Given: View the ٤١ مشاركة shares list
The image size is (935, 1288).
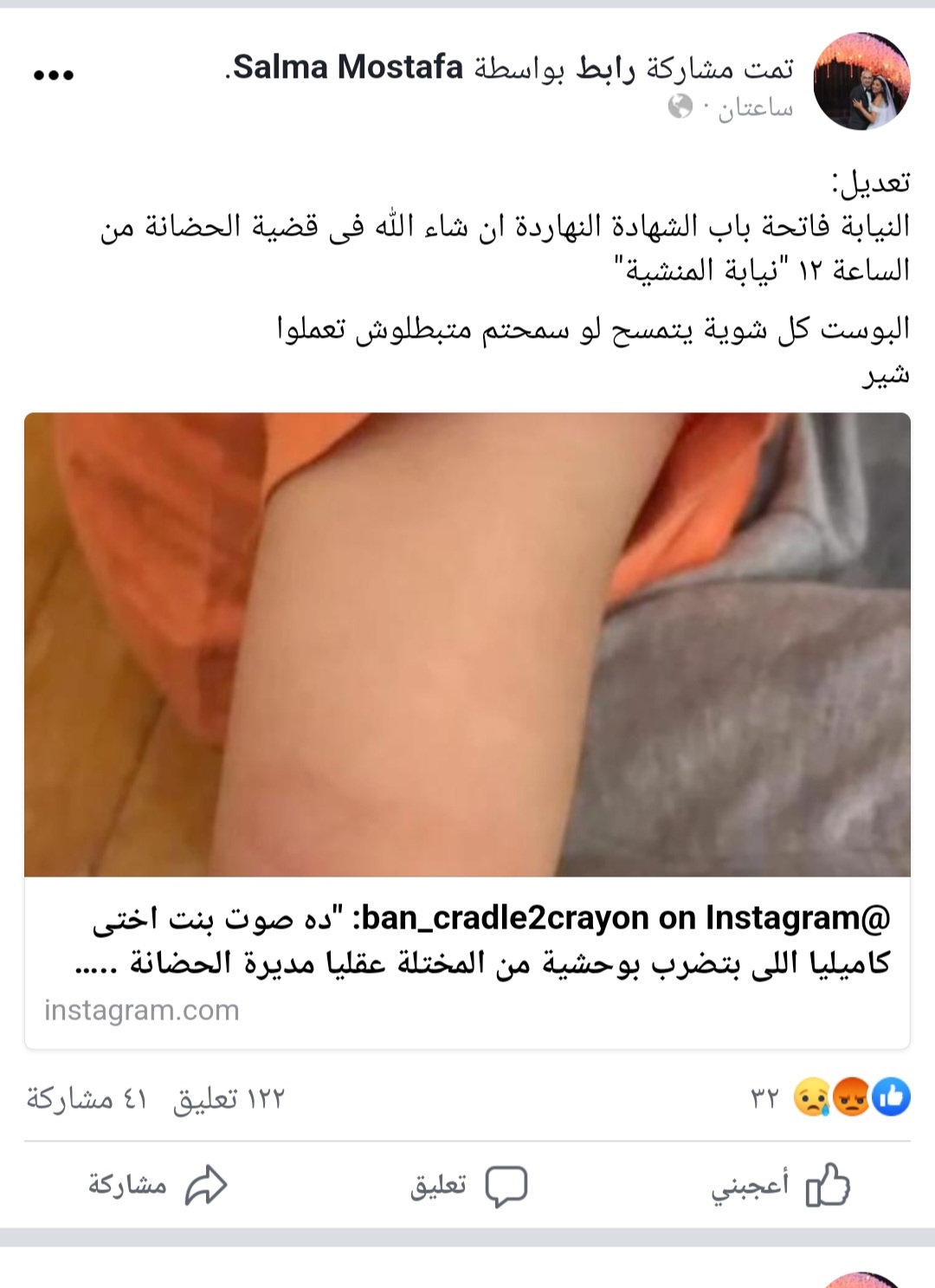Looking at the screenshot, I should click(87, 1099).
